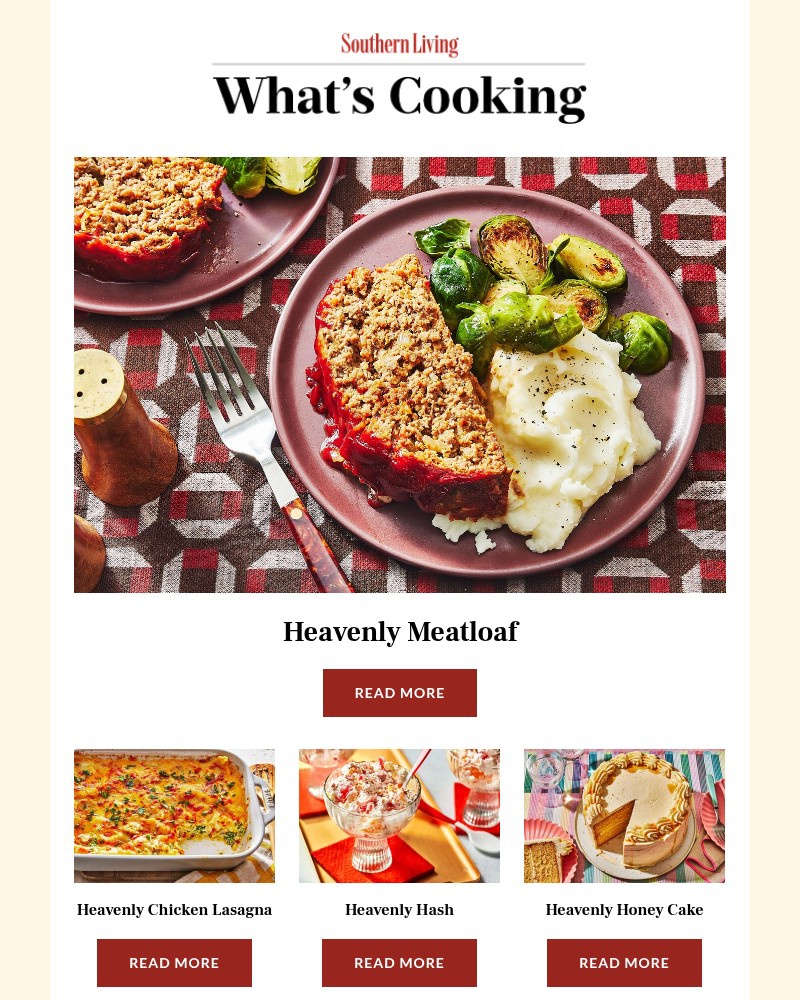Click the sliced cake photo for Honey Cake
The image size is (800, 1000).
624,815
